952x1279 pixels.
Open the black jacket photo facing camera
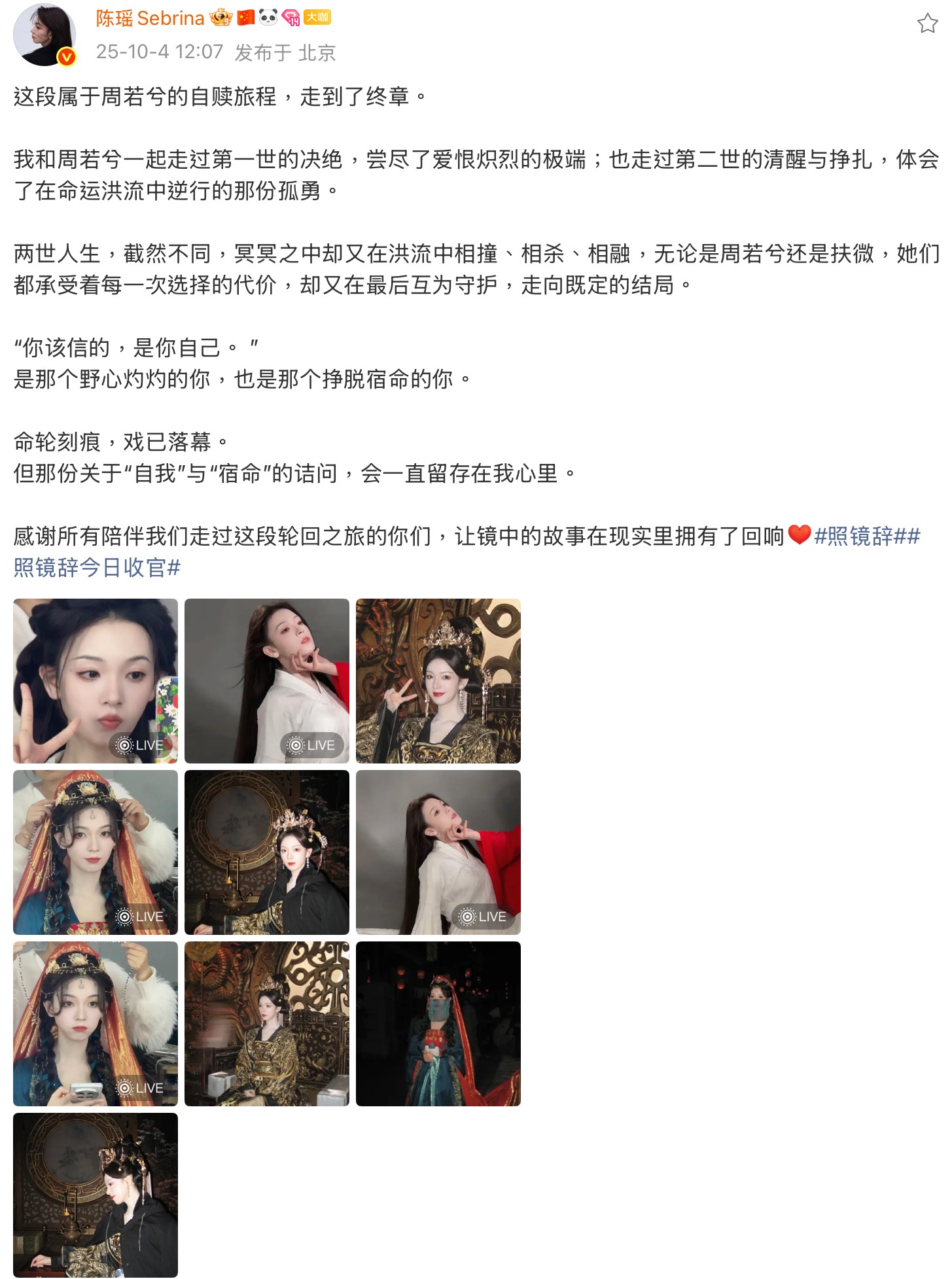point(267,852)
